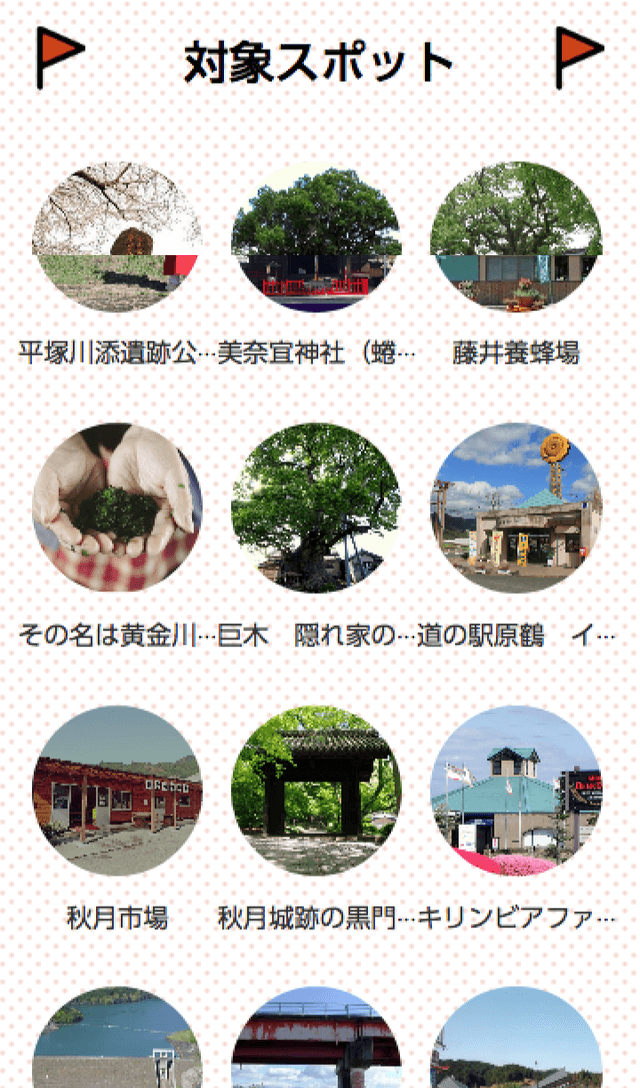Select the 藤井養蜂場 spot

click(x=516, y=237)
